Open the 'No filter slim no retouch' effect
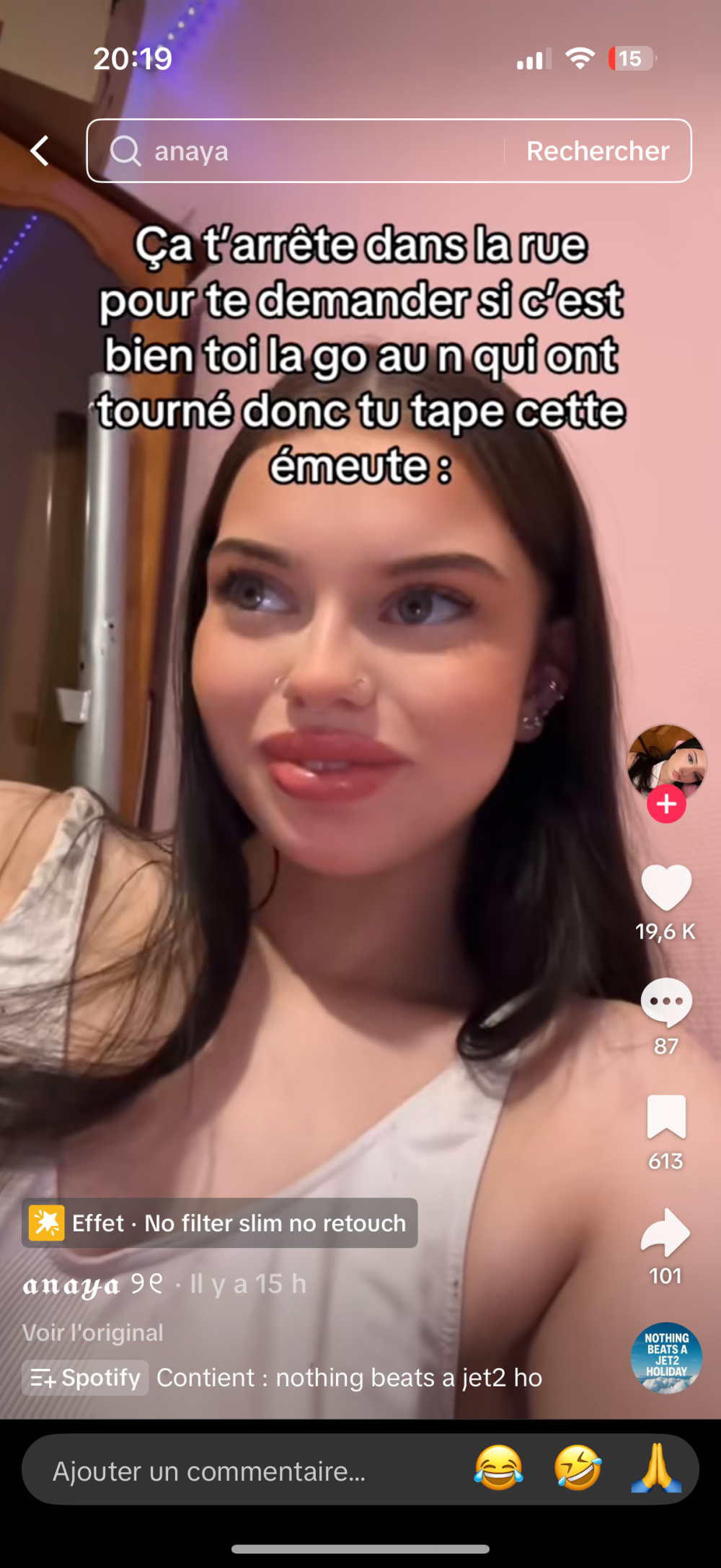Viewport: 721px width, 1568px height. click(220, 1223)
